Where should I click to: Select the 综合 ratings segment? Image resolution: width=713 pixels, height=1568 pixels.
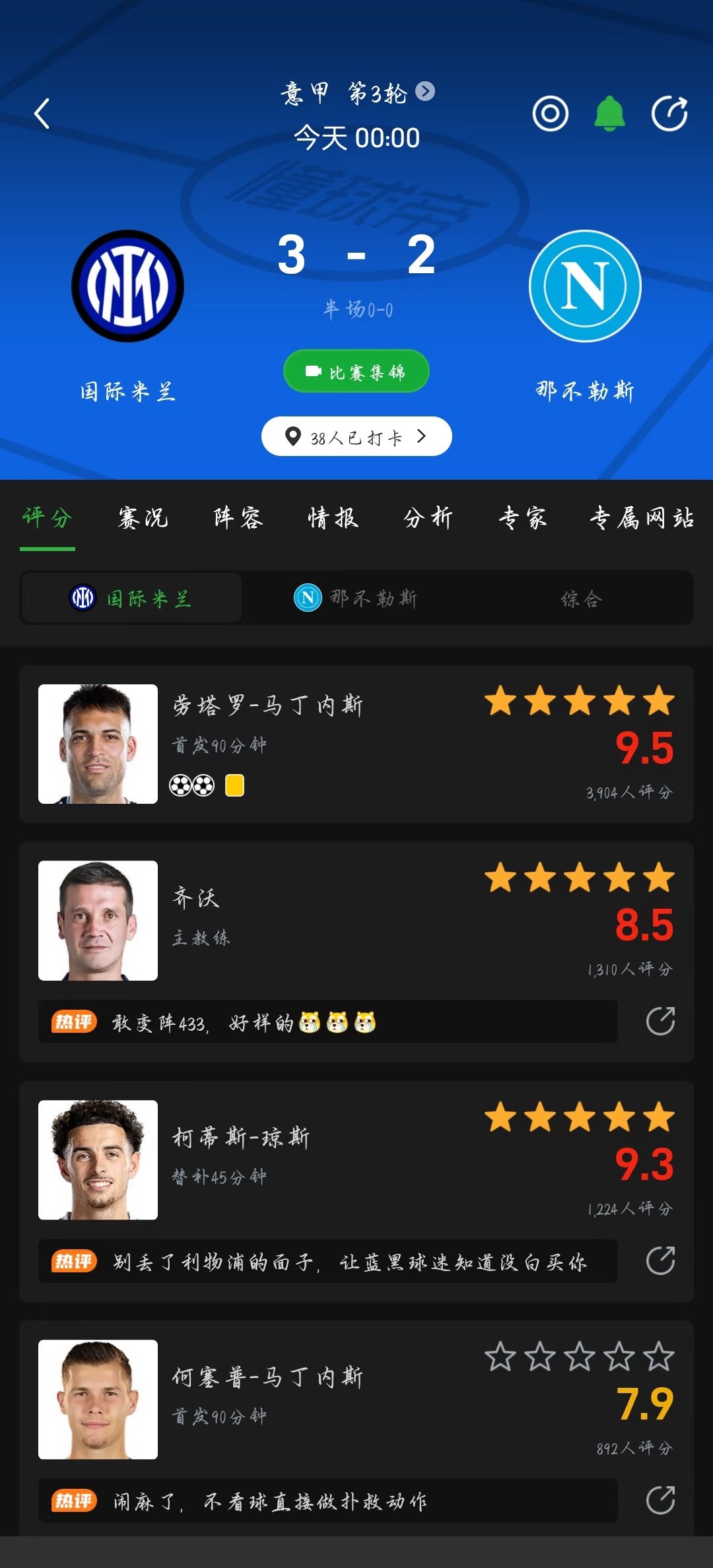[581, 598]
